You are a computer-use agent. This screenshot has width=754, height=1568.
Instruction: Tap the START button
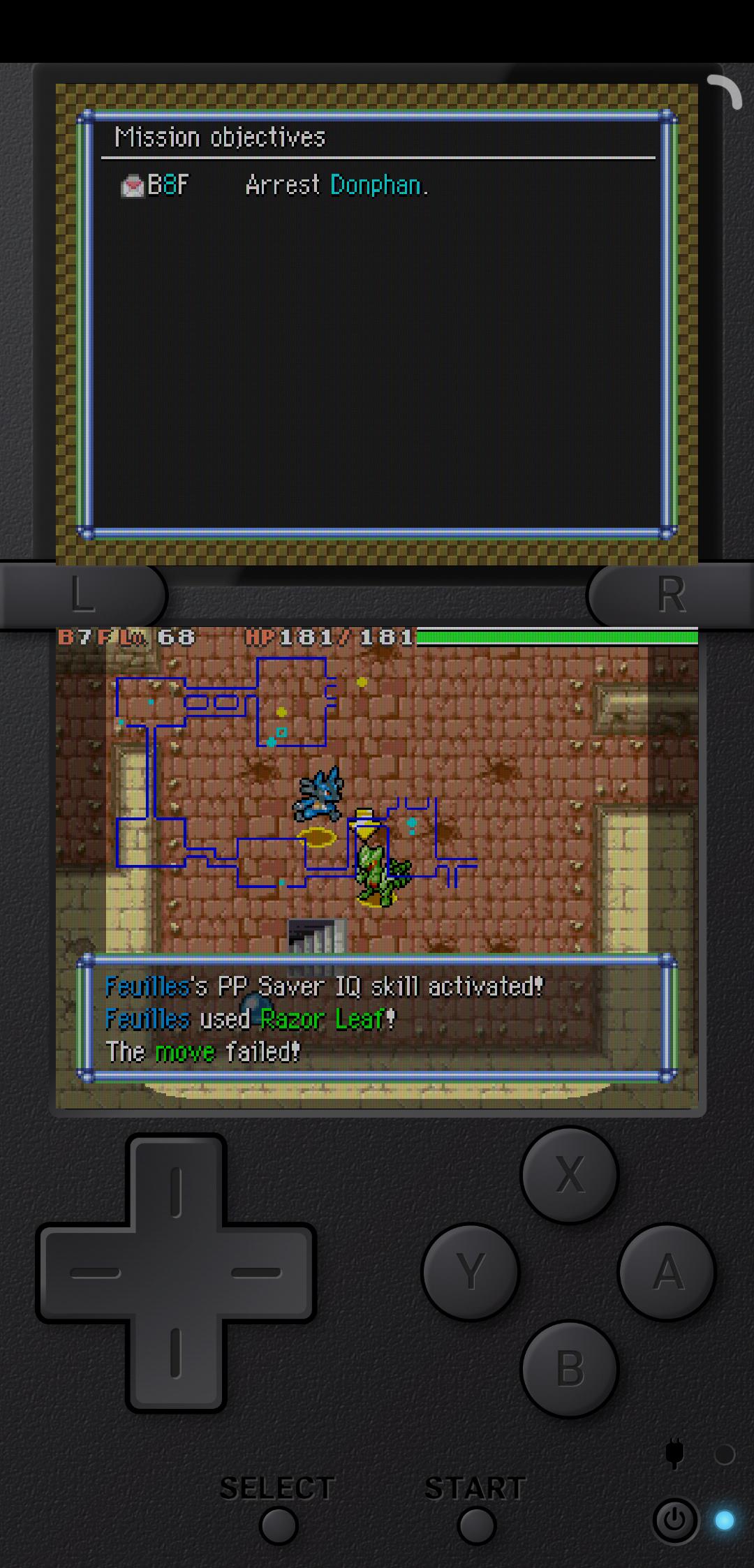click(476, 1524)
